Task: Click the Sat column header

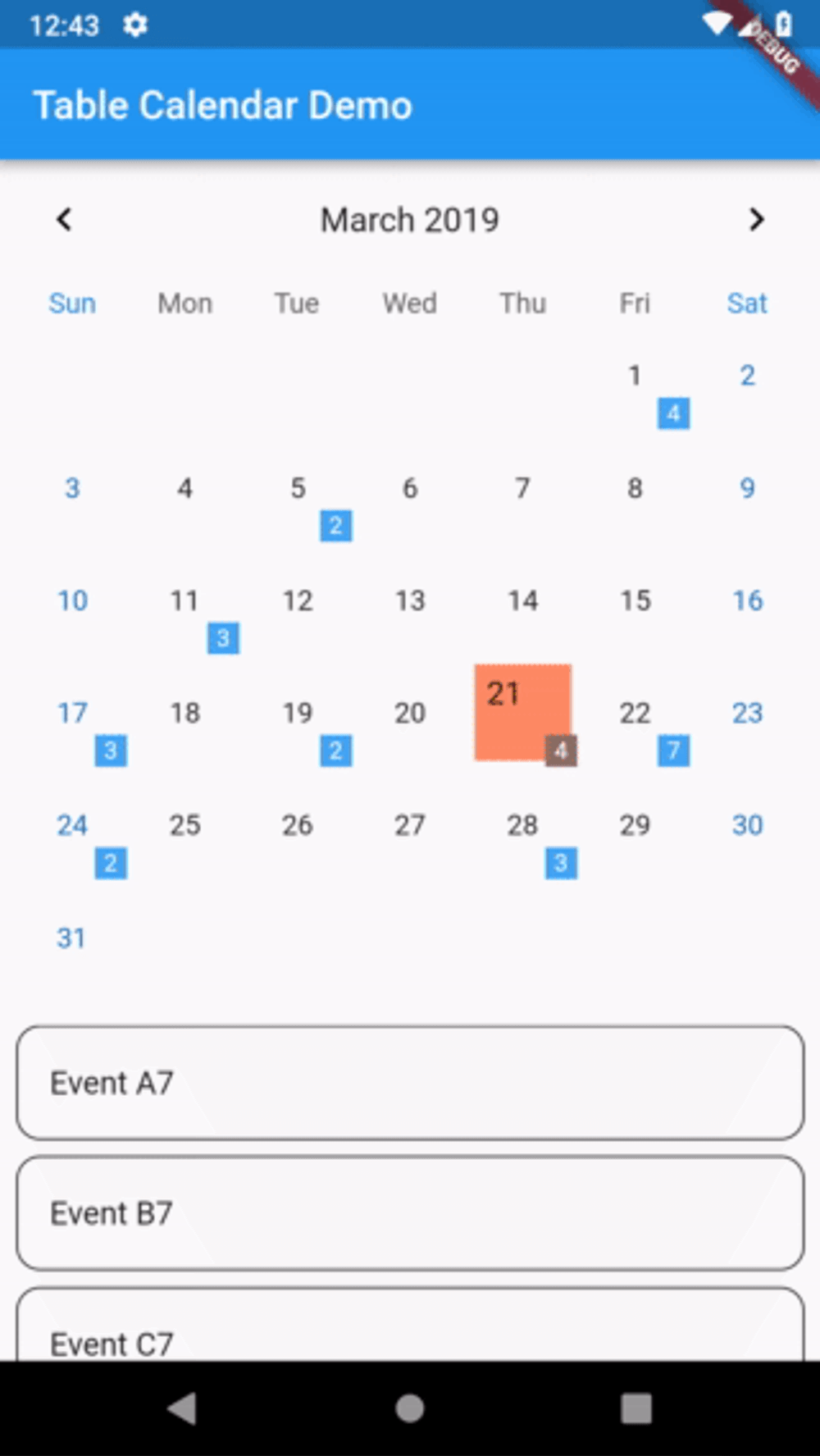Action: click(747, 304)
